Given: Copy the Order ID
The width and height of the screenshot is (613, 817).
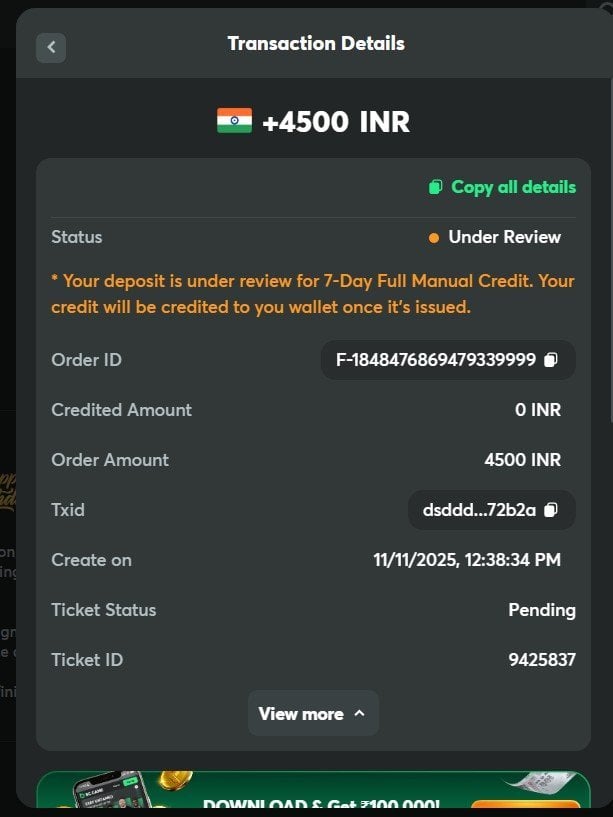Looking at the screenshot, I should click(x=551, y=360).
